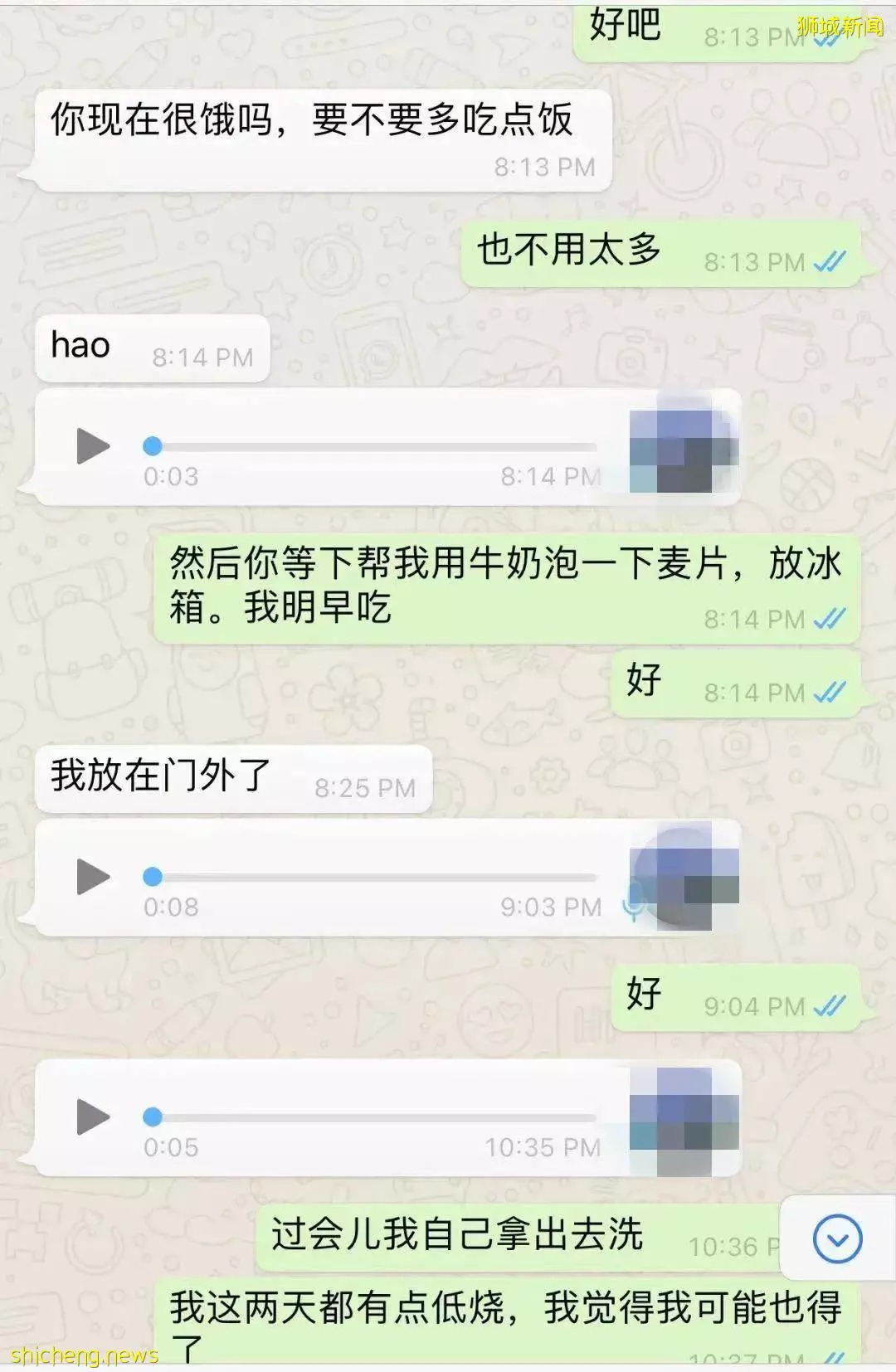896x1372 pixels.
Task: Tap the progress bar of the 0:03 voice message
Action: [x=373, y=447]
